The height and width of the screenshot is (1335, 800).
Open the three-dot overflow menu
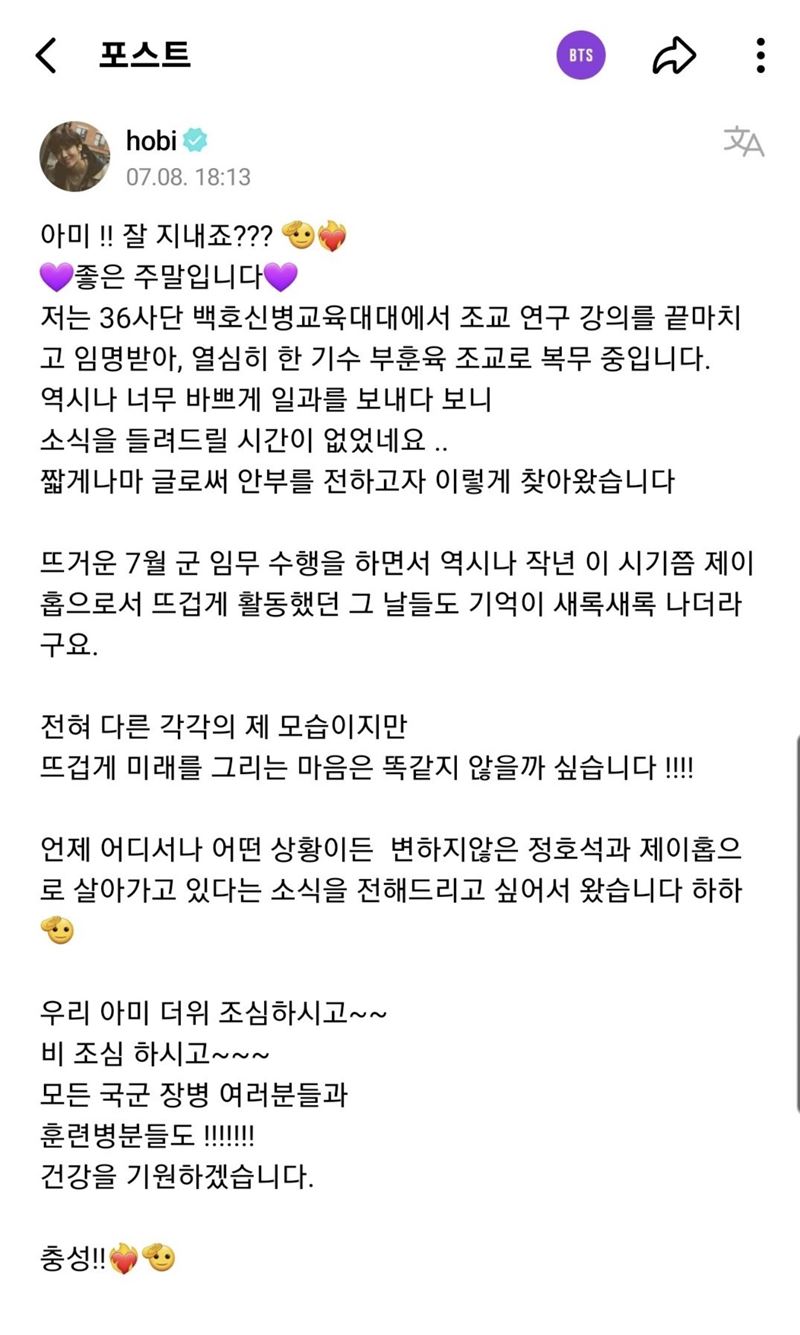click(761, 56)
